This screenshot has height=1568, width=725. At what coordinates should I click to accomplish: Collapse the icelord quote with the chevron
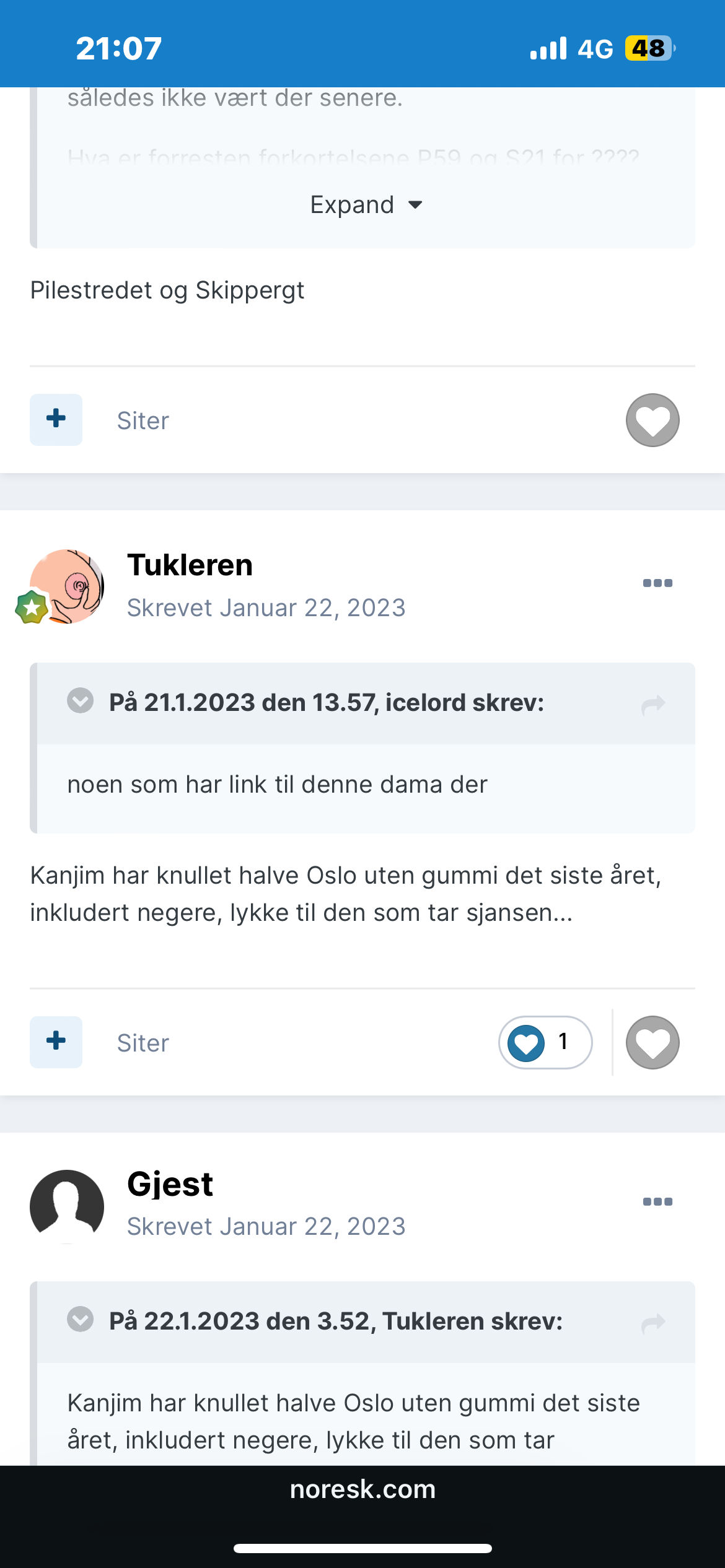click(81, 701)
